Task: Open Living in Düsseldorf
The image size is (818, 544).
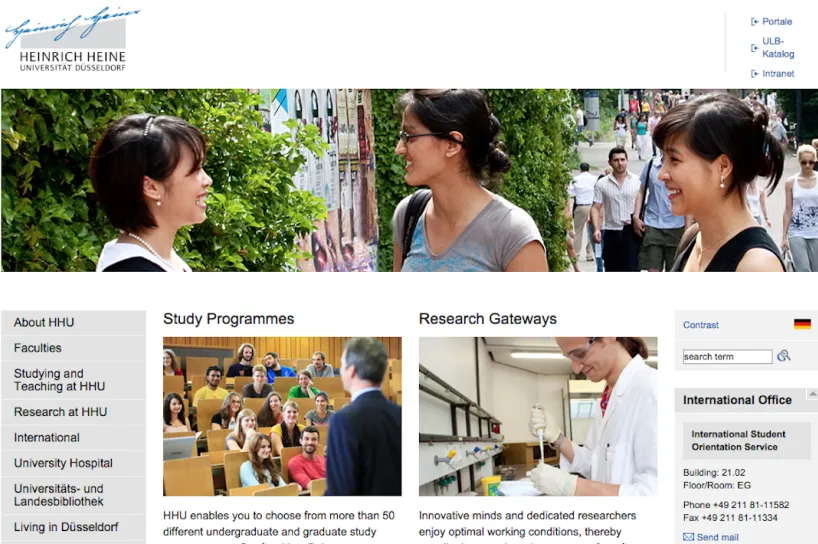Action: pyautogui.click(x=66, y=527)
